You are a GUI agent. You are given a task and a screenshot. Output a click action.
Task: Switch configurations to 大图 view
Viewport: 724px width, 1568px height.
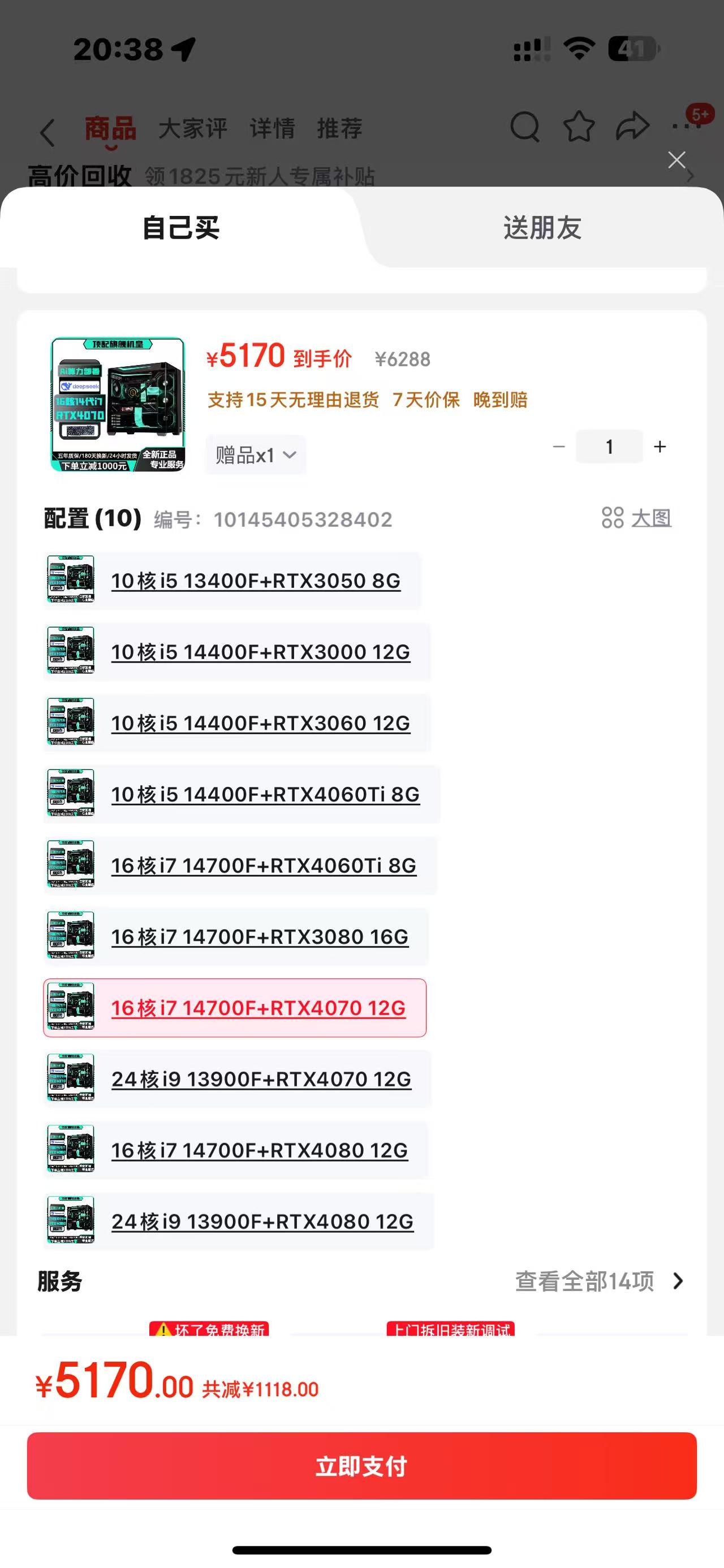(636, 518)
